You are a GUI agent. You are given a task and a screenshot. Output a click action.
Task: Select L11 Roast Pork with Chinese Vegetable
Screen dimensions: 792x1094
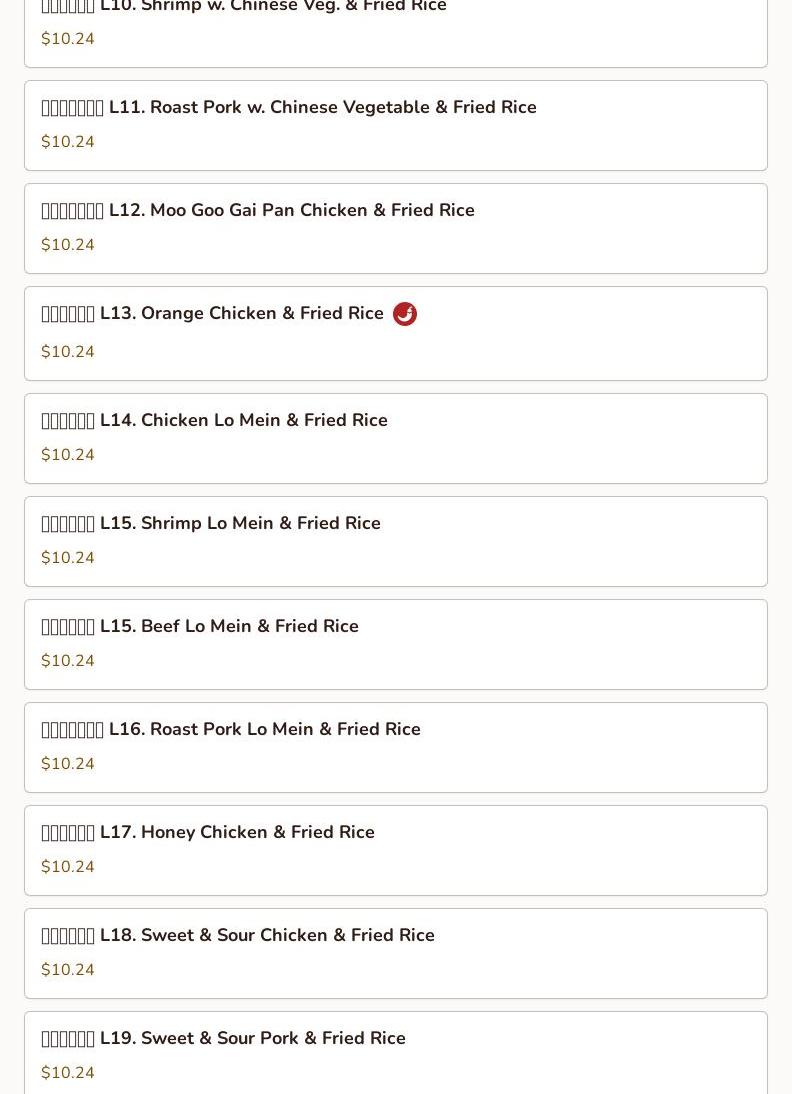(395, 125)
